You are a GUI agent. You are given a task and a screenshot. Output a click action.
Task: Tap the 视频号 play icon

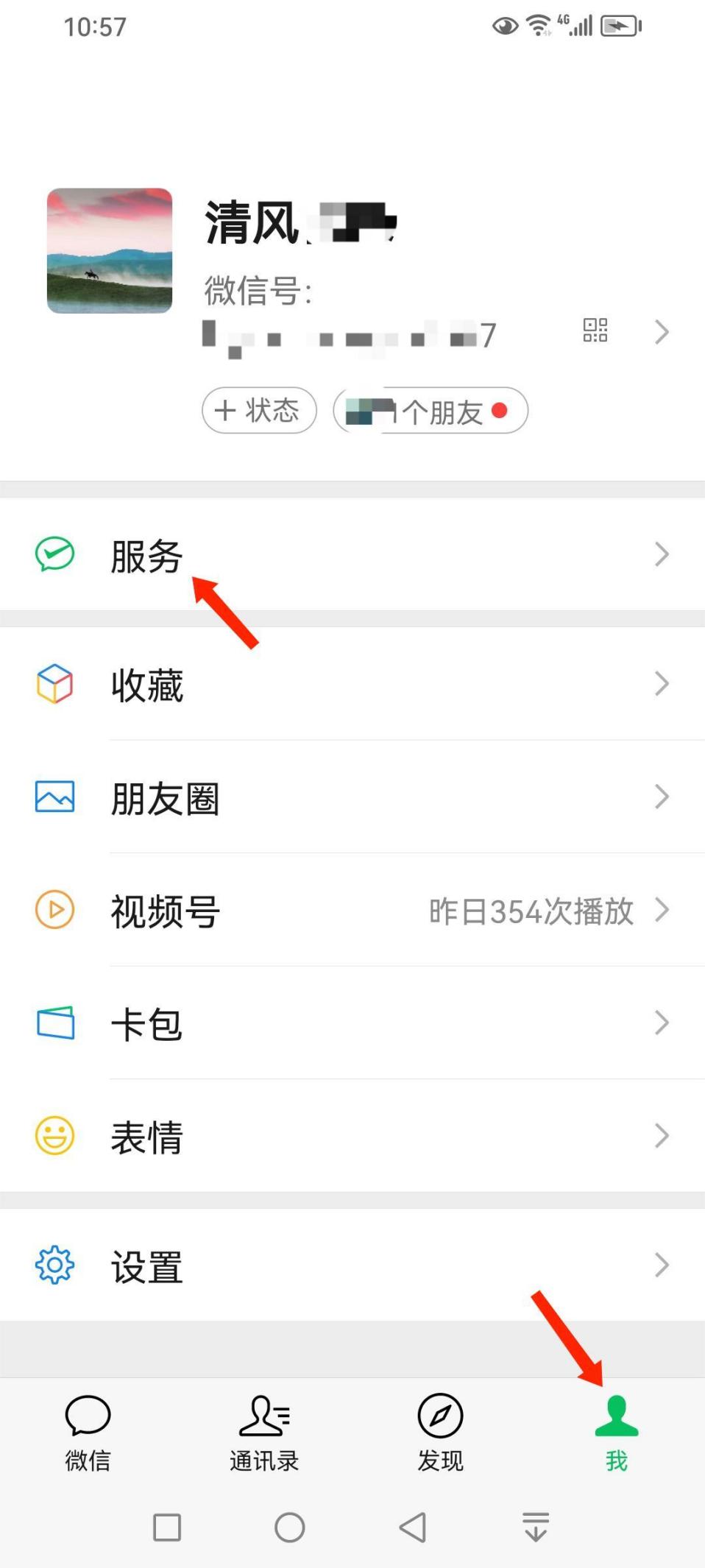[x=54, y=911]
